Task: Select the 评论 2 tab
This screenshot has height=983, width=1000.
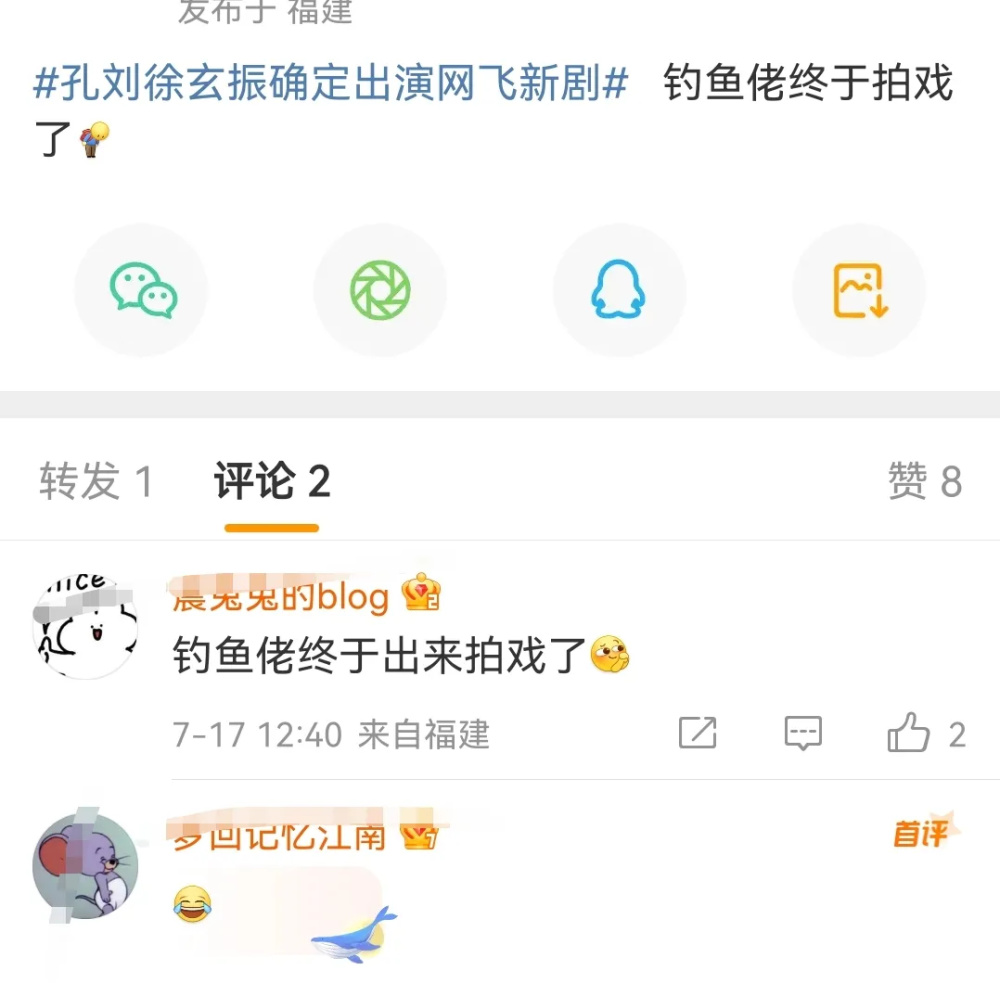Action: [x=272, y=482]
